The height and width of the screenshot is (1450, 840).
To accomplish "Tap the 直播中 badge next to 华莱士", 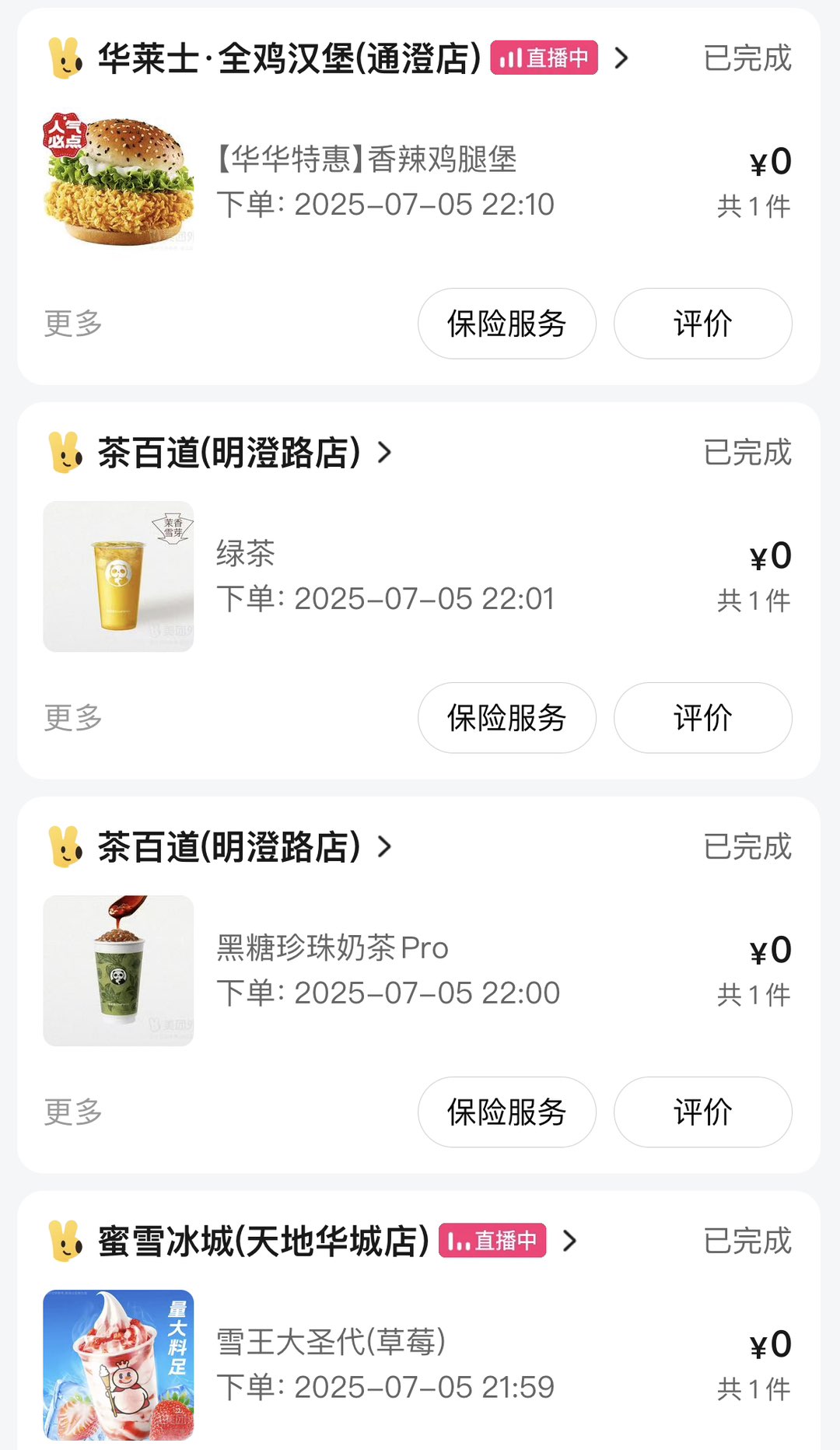I will point(544,58).
